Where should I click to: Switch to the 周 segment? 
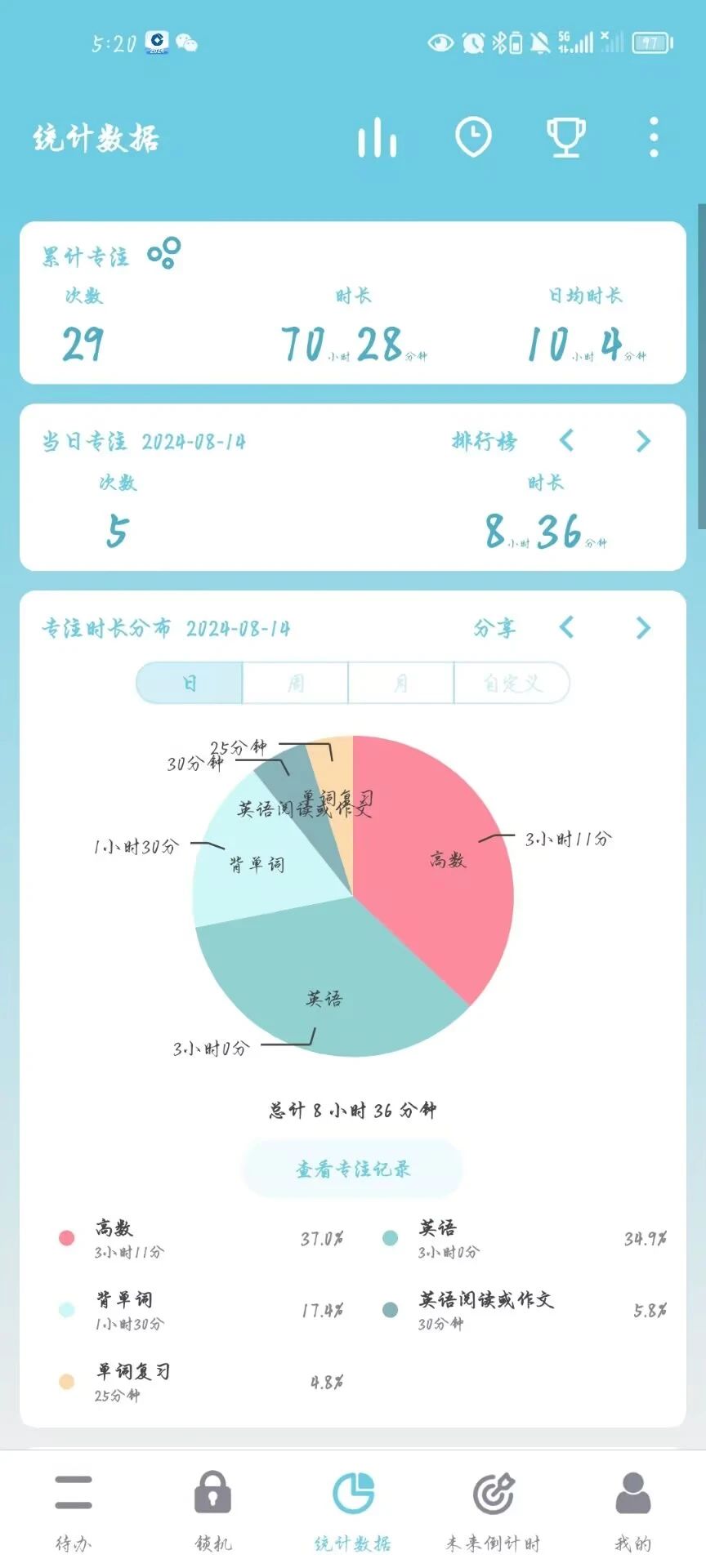[x=296, y=683]
